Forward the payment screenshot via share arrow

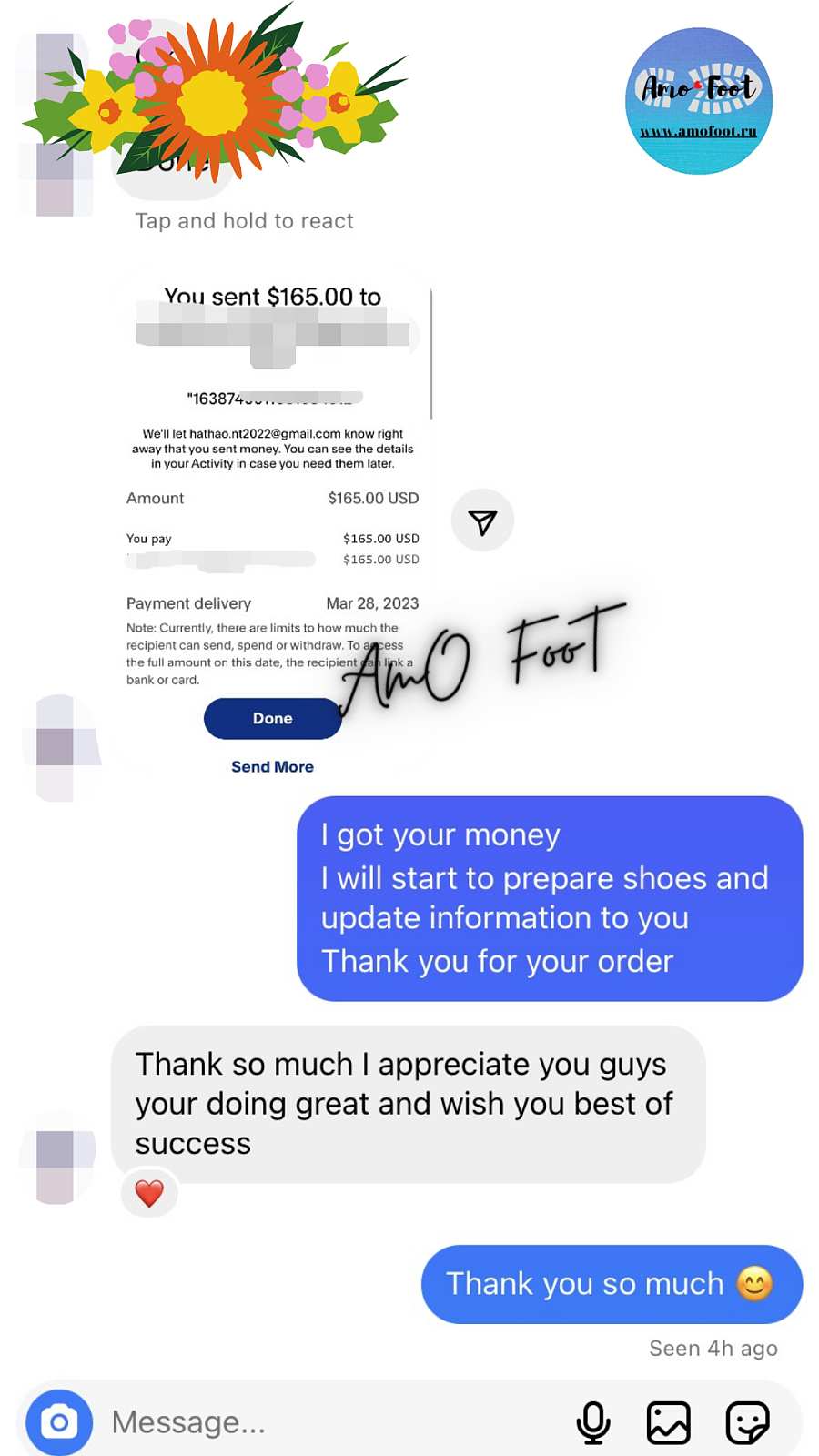point(482,521)
